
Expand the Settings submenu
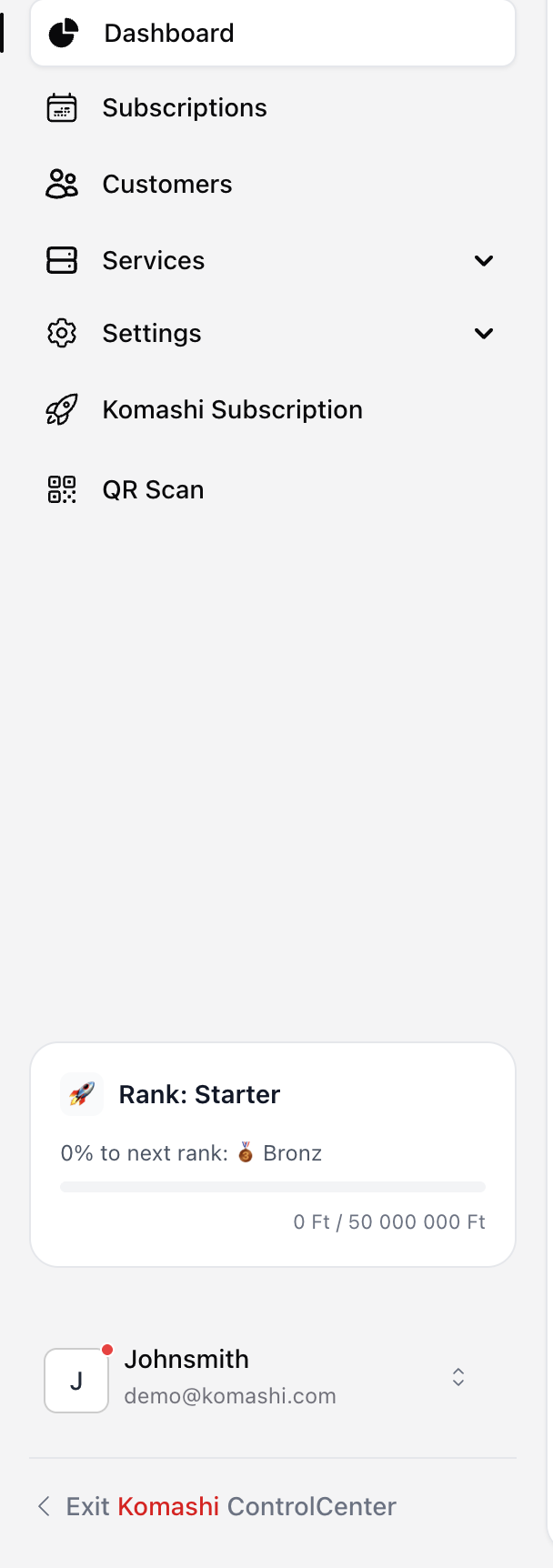click(483, 334)
